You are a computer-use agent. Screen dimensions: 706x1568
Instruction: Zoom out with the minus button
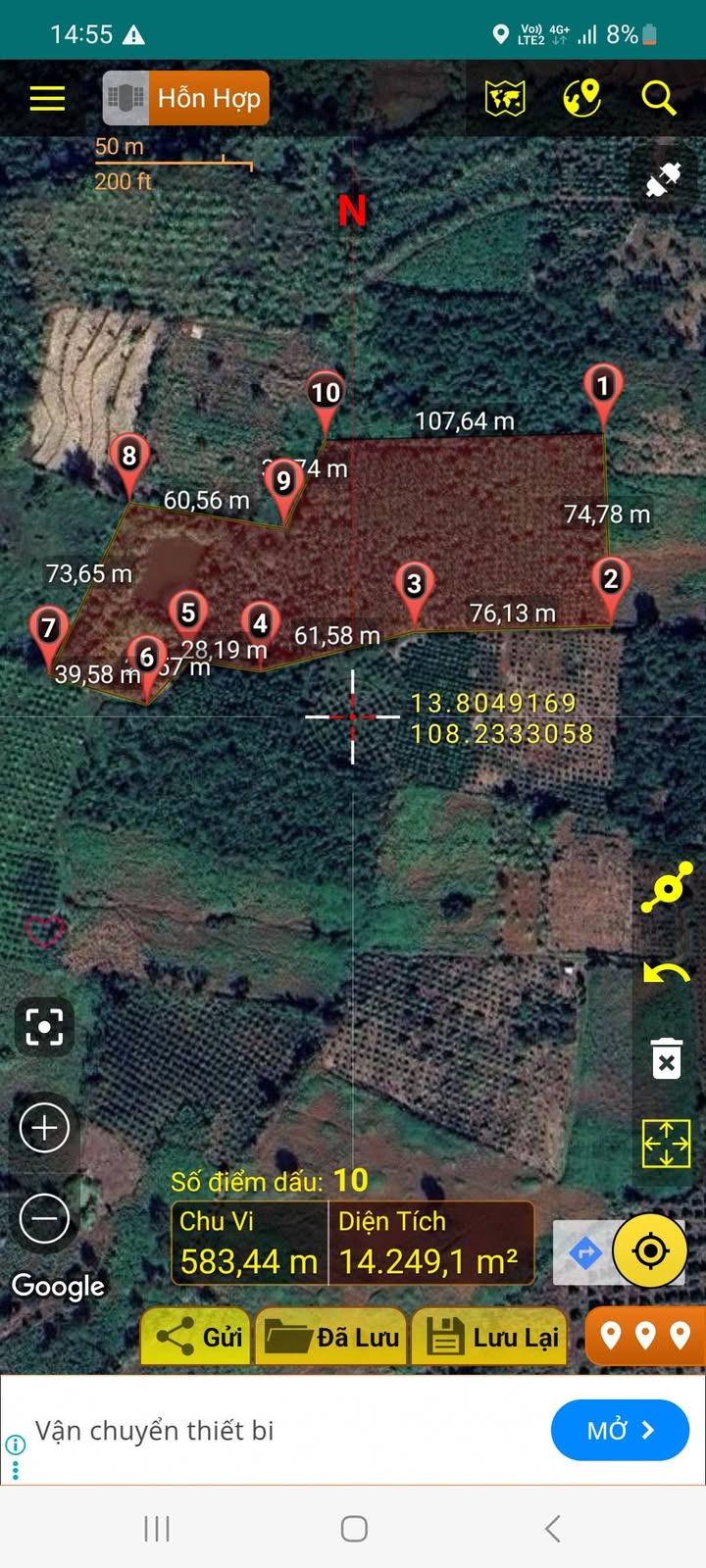44,1218
